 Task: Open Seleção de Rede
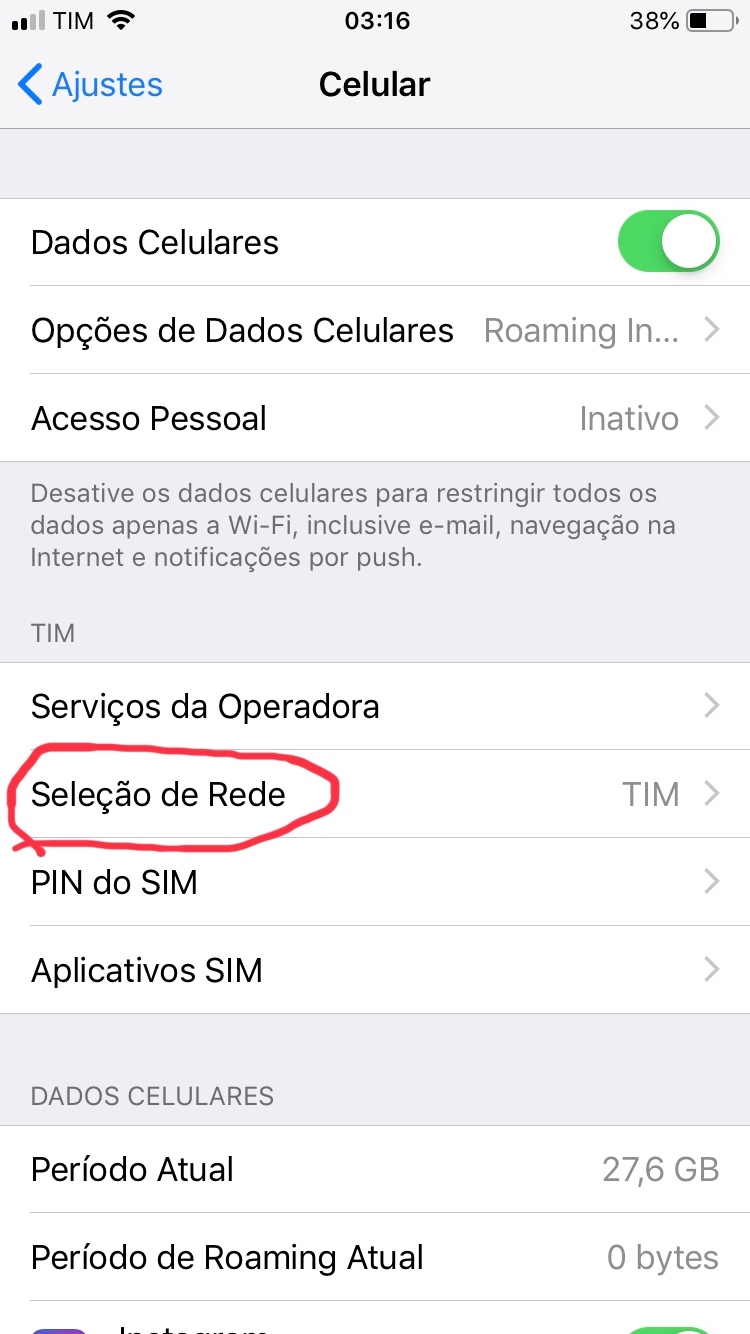tap(375, 794)
